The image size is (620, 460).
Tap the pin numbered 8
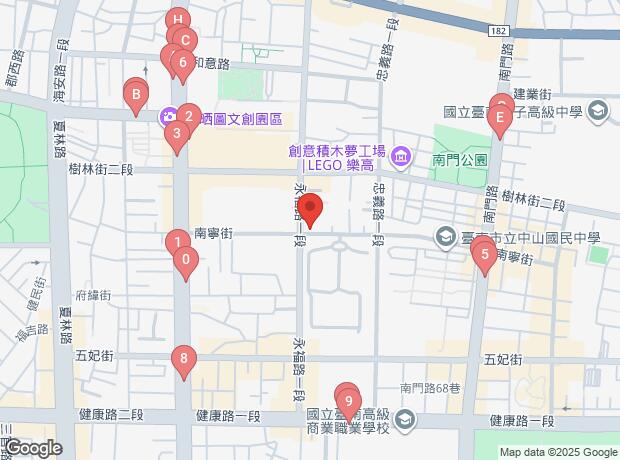tap(183, 358)
